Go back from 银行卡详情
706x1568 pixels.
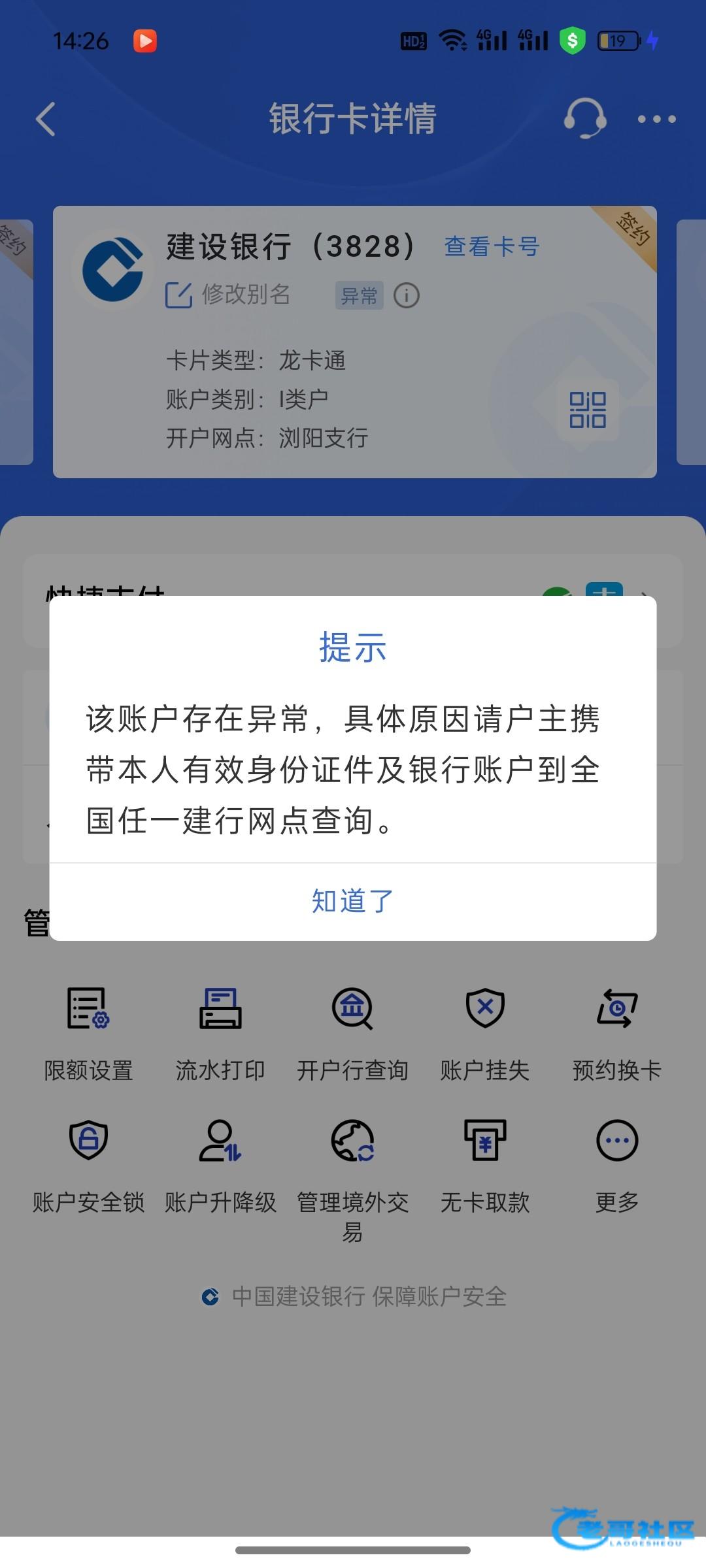(46, 119)
